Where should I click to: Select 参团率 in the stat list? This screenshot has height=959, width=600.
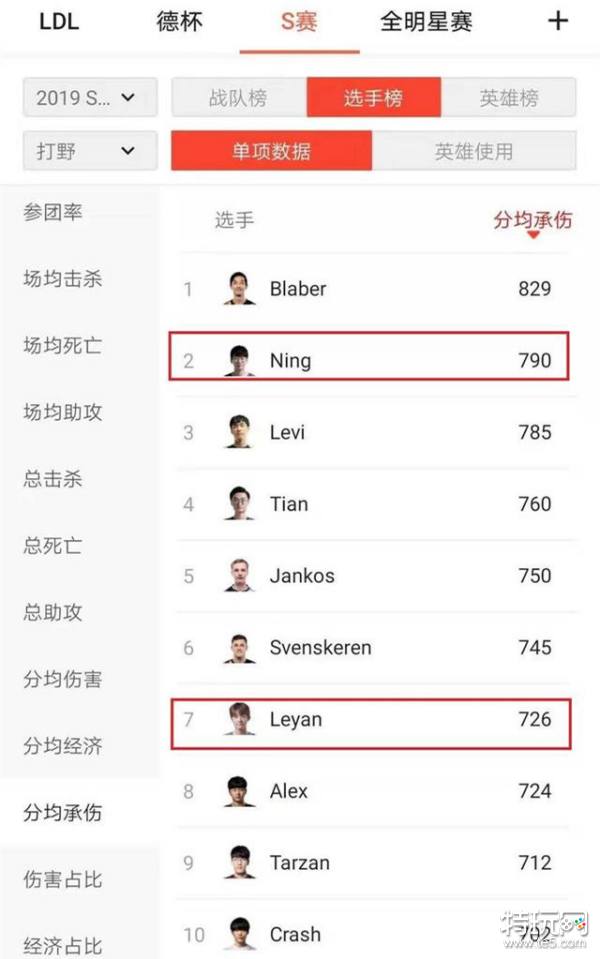click(53, 212)
